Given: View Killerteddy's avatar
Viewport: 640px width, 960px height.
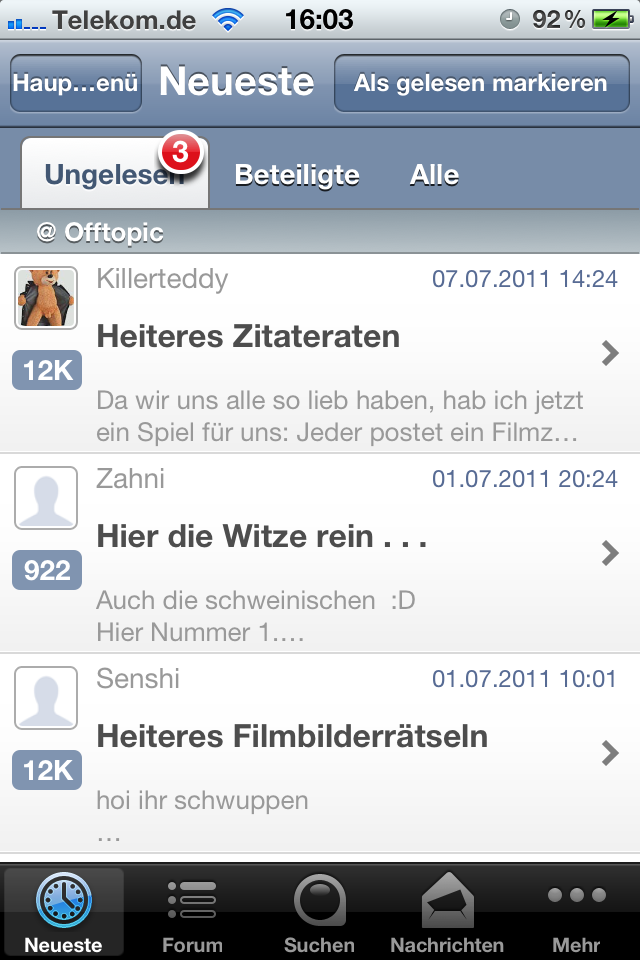Looking at the screenshot, I should (46, 297).
